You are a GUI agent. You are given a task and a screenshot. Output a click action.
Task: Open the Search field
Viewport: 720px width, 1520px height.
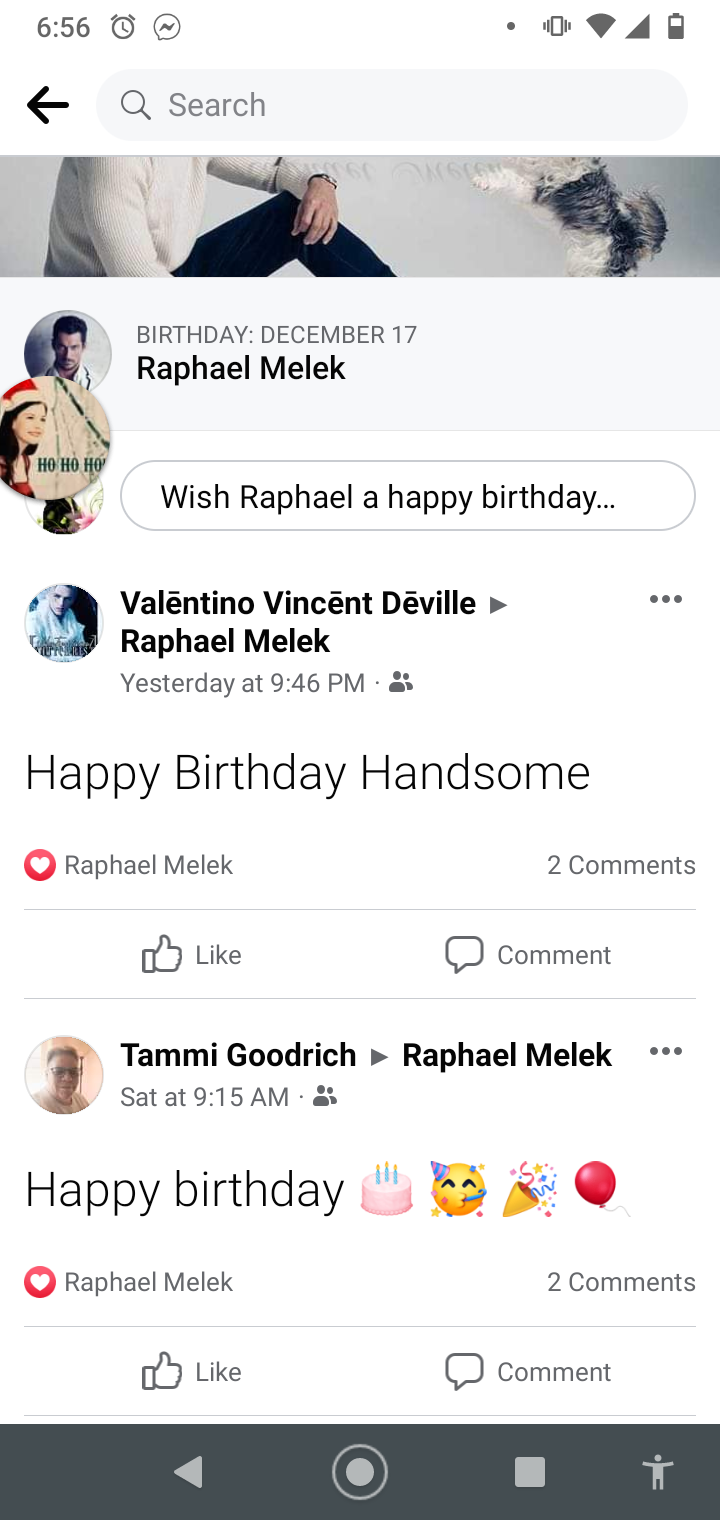tap(392, 105)
